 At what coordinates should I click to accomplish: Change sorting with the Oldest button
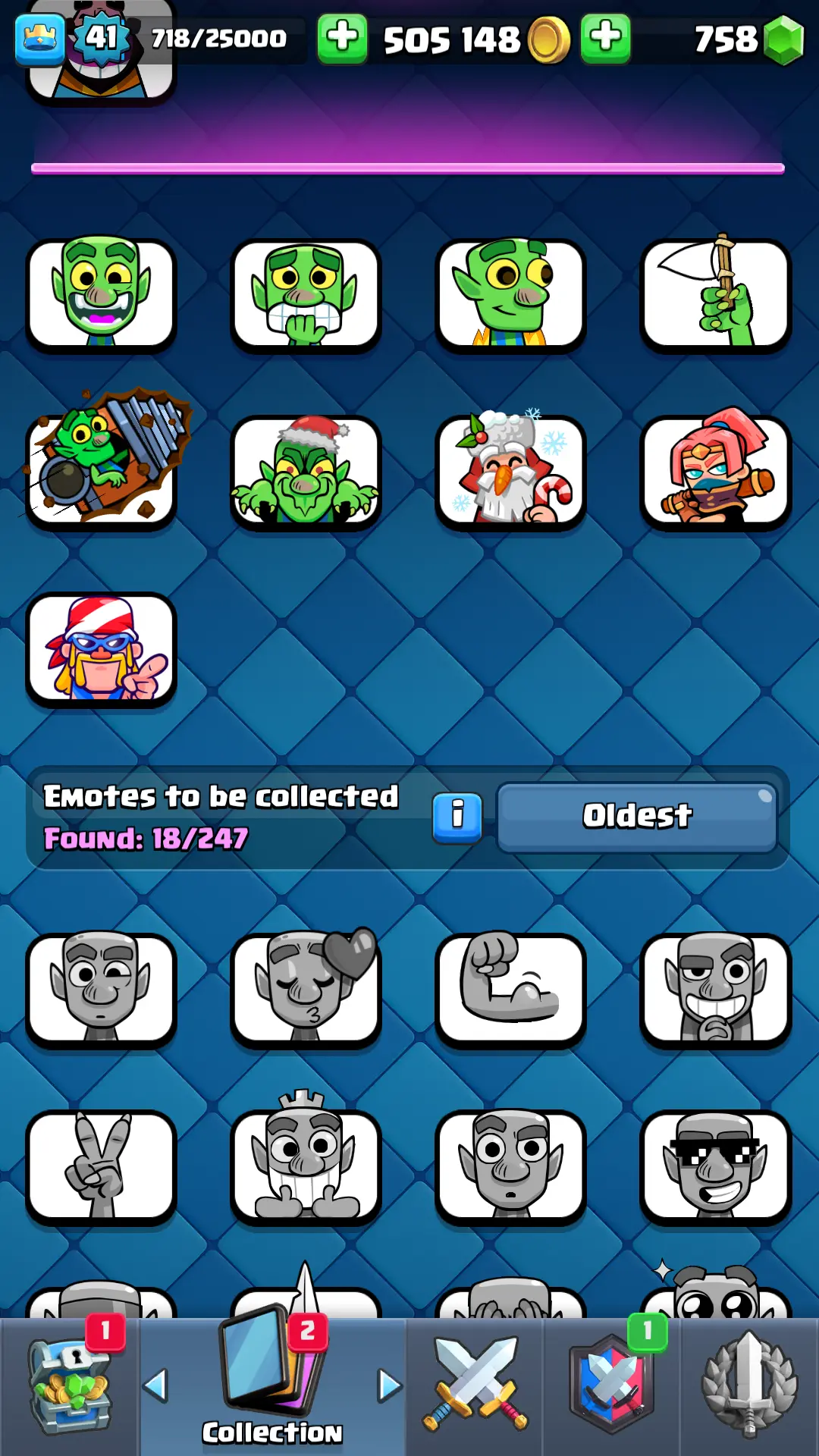pyautogui.click(x=636, y=817)
